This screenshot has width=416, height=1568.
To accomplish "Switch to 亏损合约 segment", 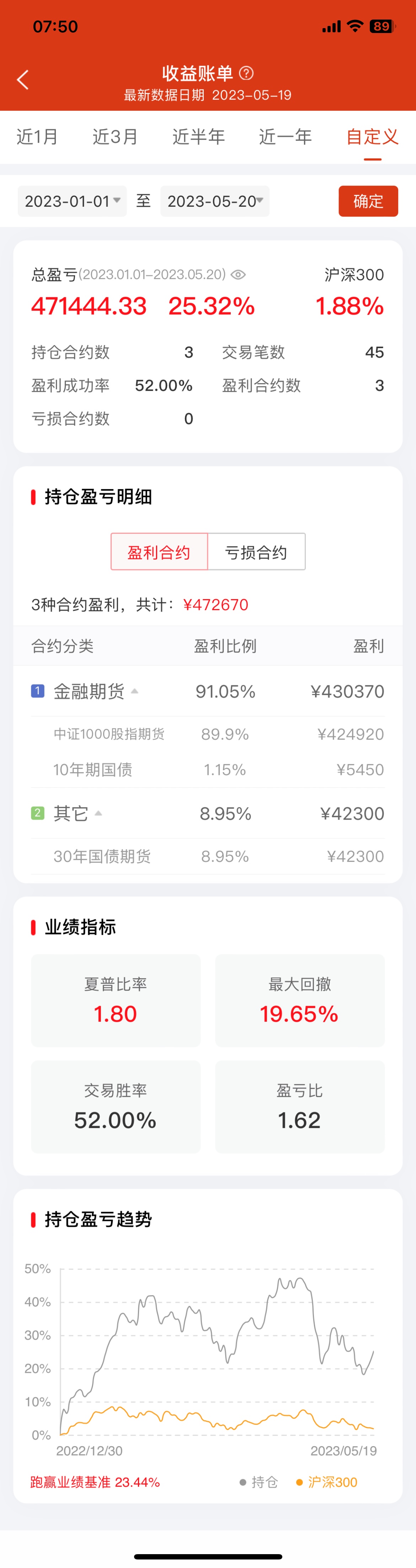I will coord(256,552).
